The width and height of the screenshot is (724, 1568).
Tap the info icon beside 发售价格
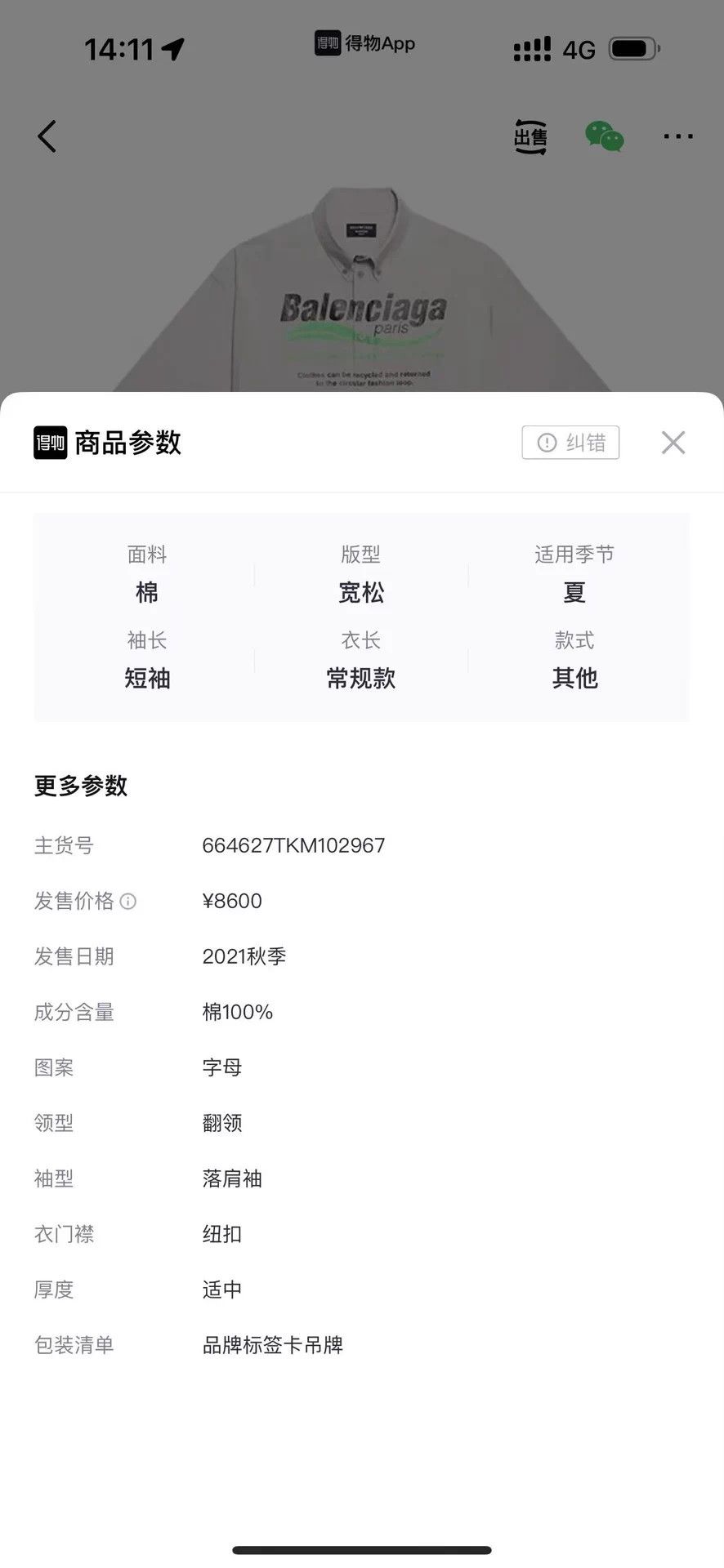pyautogui.click(x=128, y=901)
